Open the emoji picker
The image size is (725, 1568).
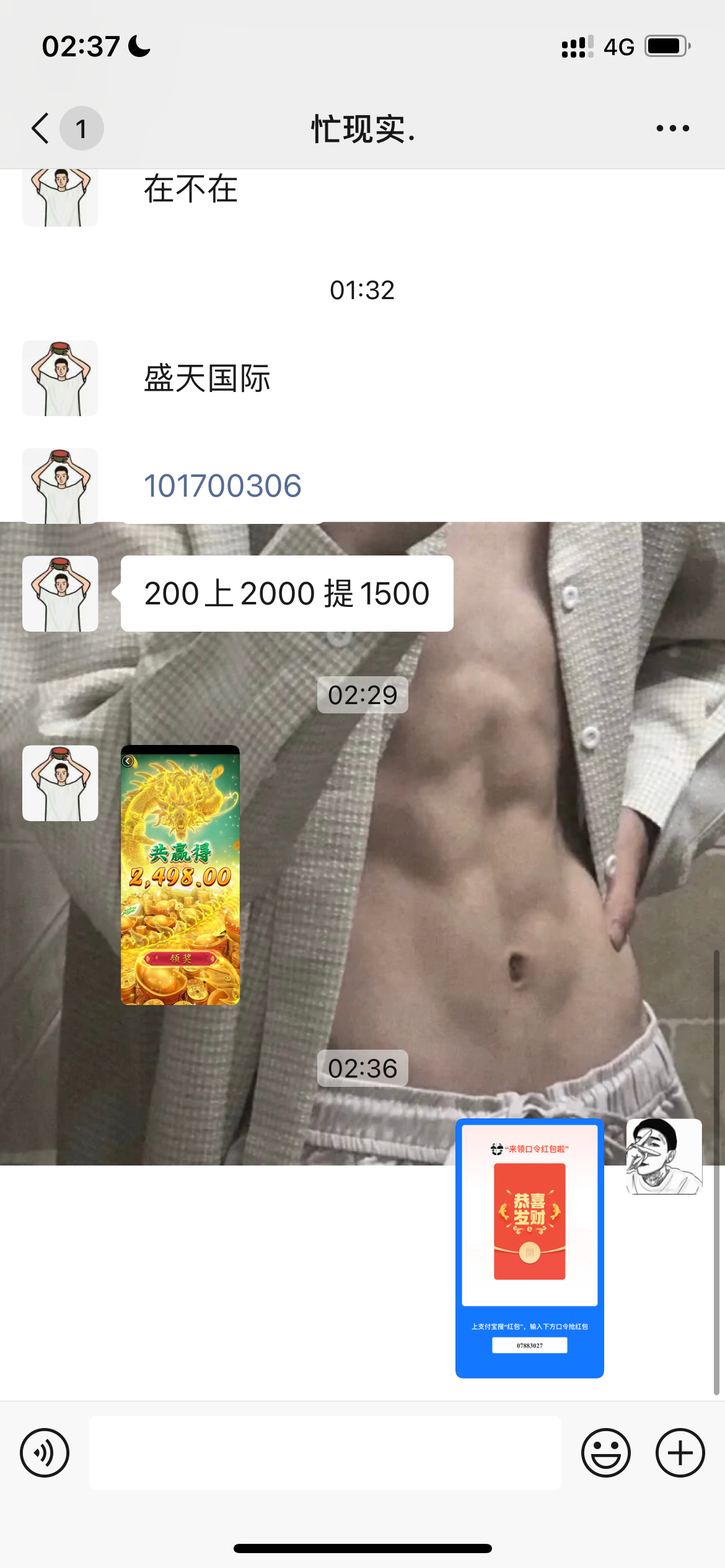605,1452
